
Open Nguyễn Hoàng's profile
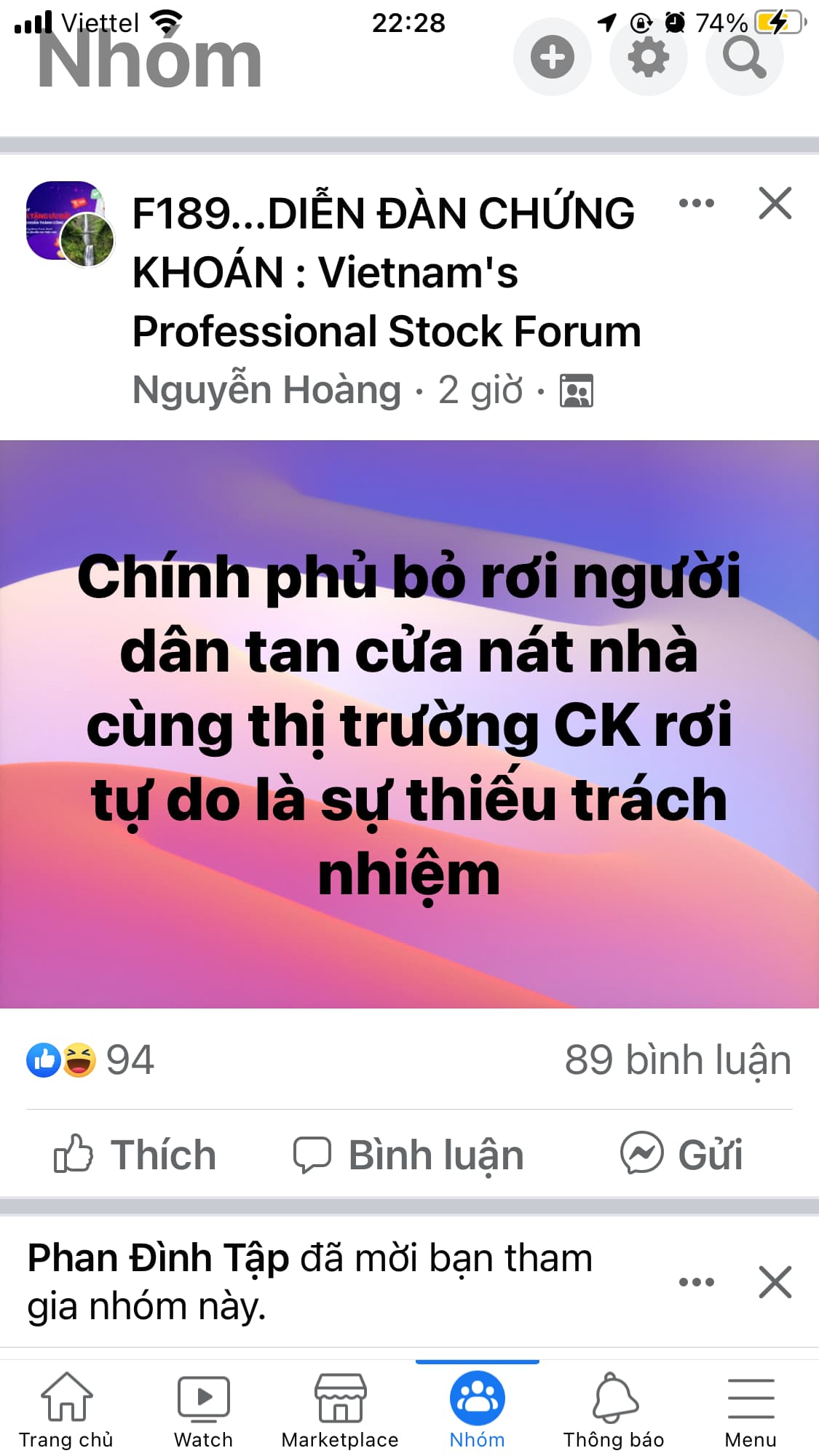click(x=266, y=390)
